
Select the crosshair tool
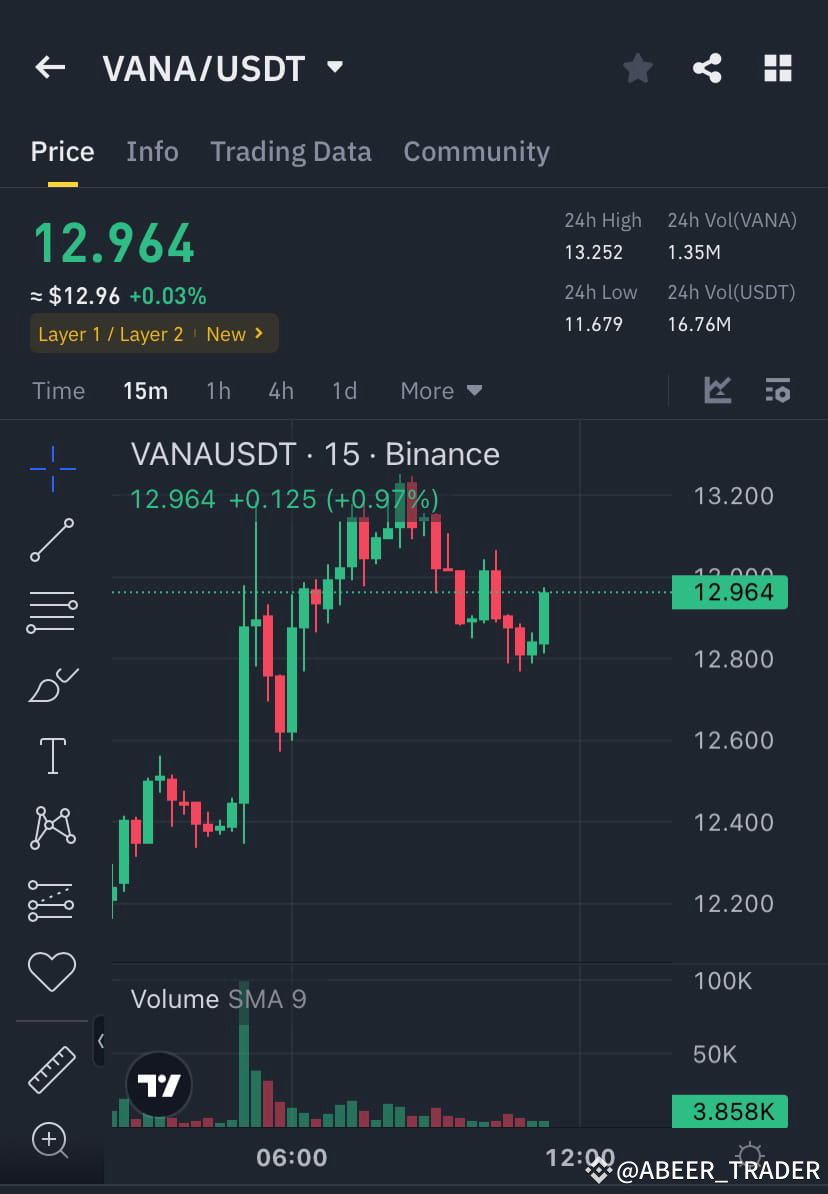click(x=52, y=468)
